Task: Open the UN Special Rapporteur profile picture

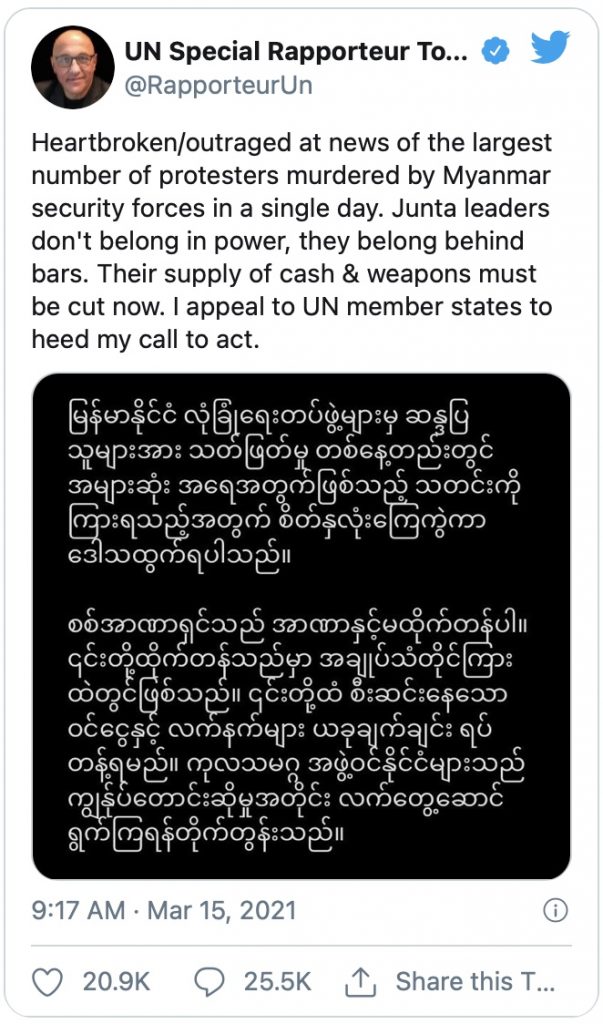Action: 72,67
